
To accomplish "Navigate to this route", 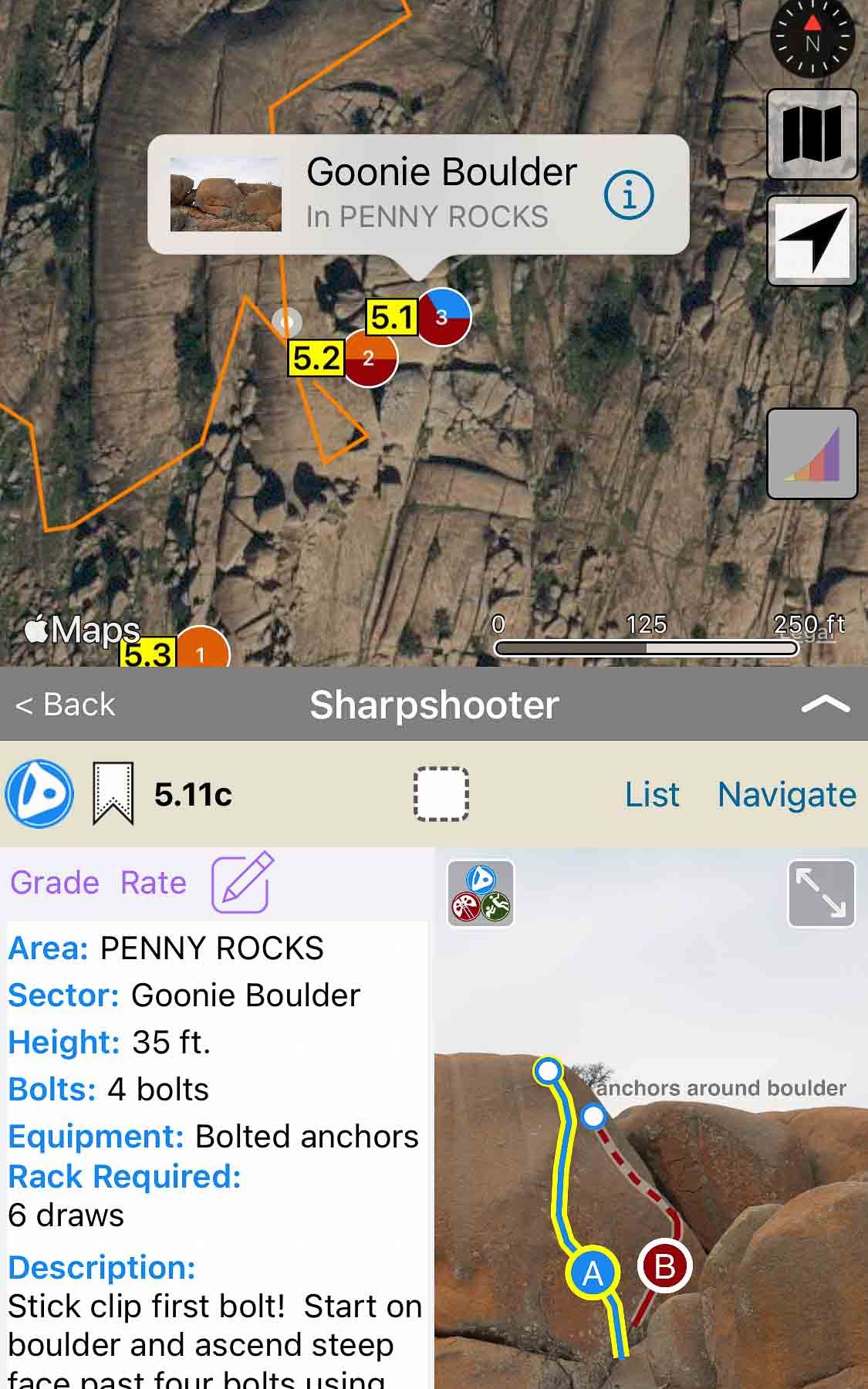I will coord(786,794).
